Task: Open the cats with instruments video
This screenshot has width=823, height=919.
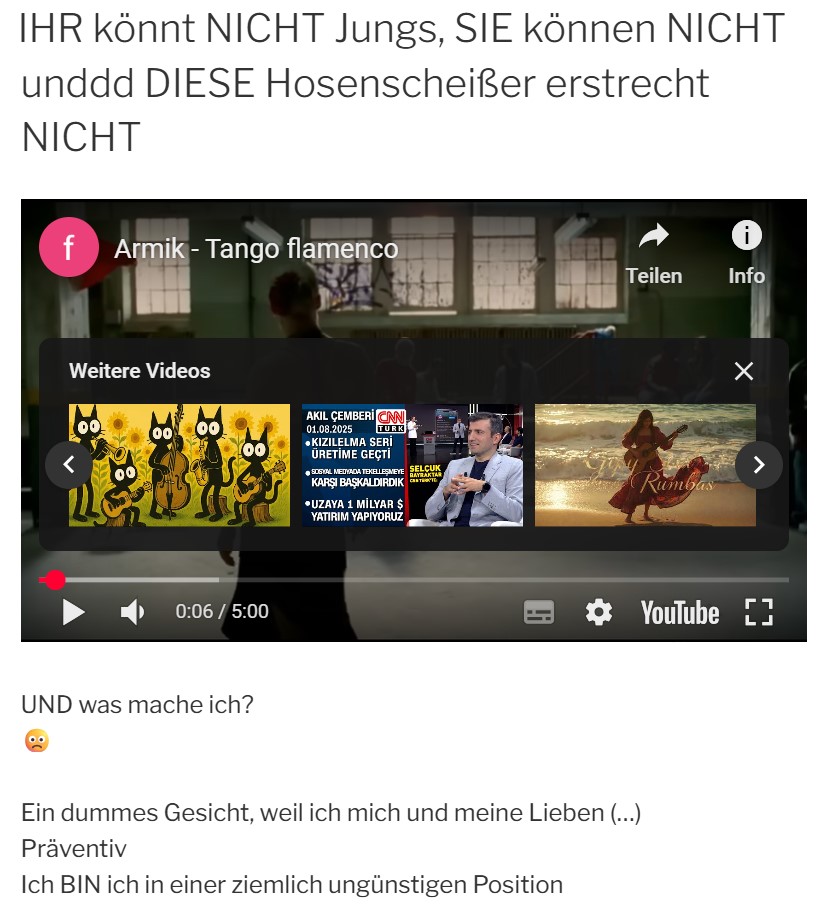Action: pos(179,465)
